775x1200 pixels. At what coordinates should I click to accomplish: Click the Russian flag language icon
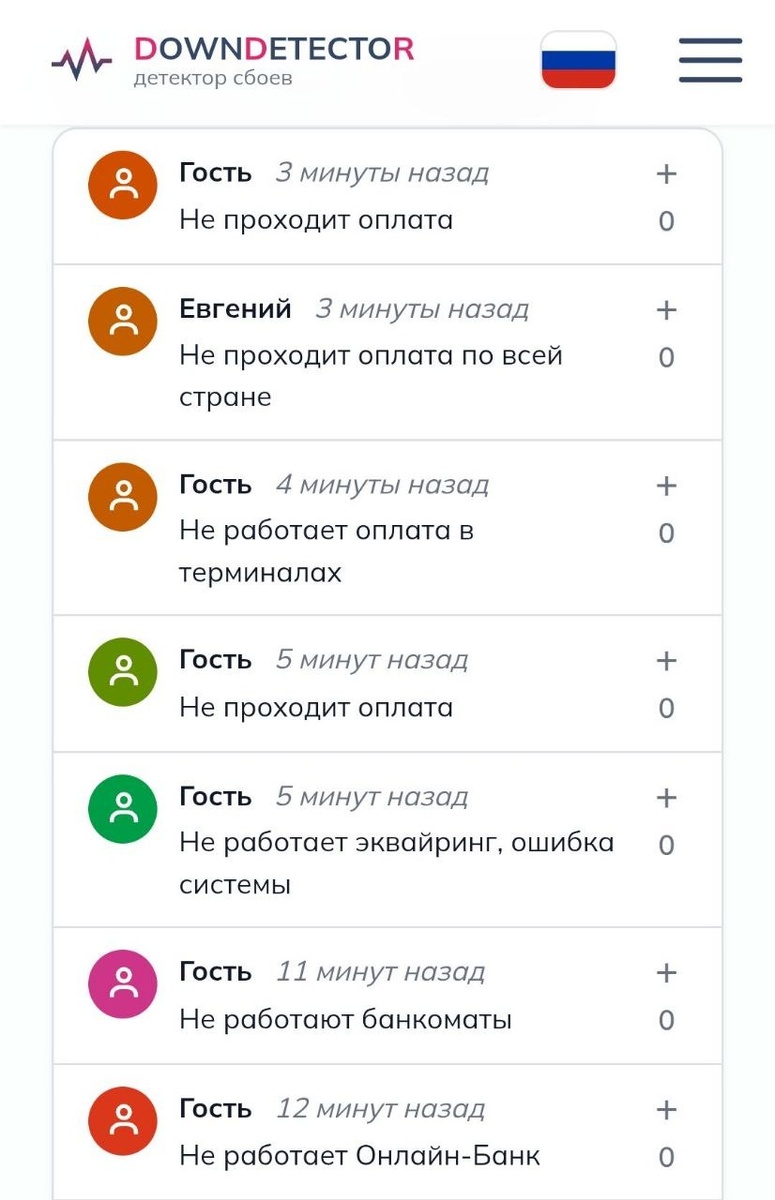tap(579, 62)
